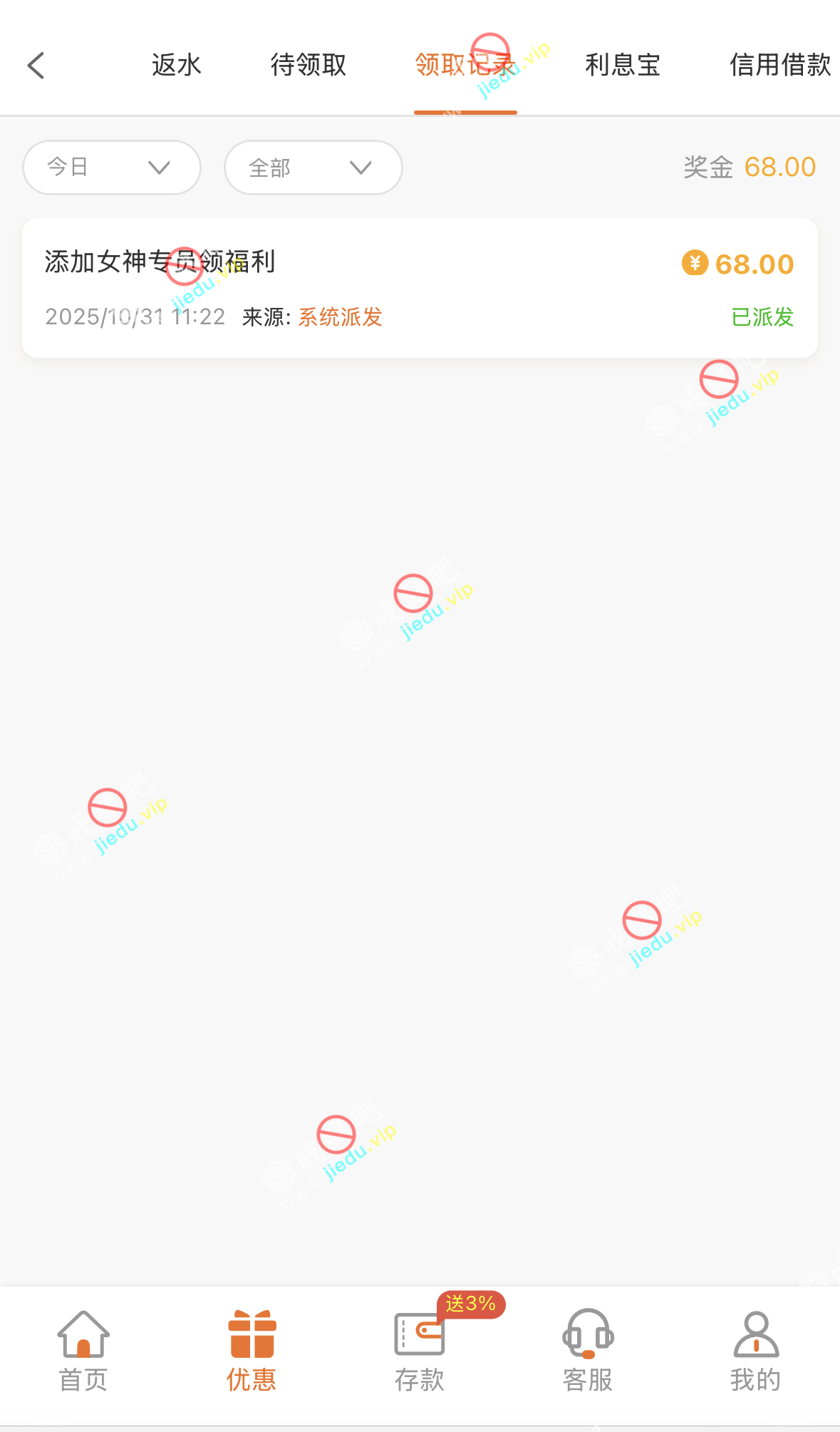The height and width of the screenshot is (1432, 840).
Task: Expand the 今日 date filter dropdown
Action: point(112,168)
